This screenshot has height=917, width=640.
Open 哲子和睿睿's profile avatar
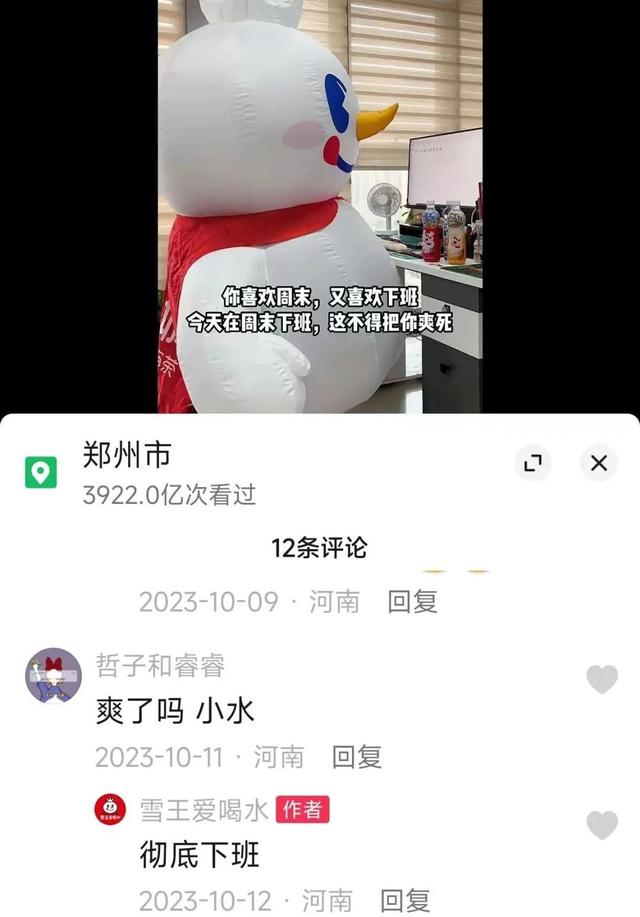53,675
